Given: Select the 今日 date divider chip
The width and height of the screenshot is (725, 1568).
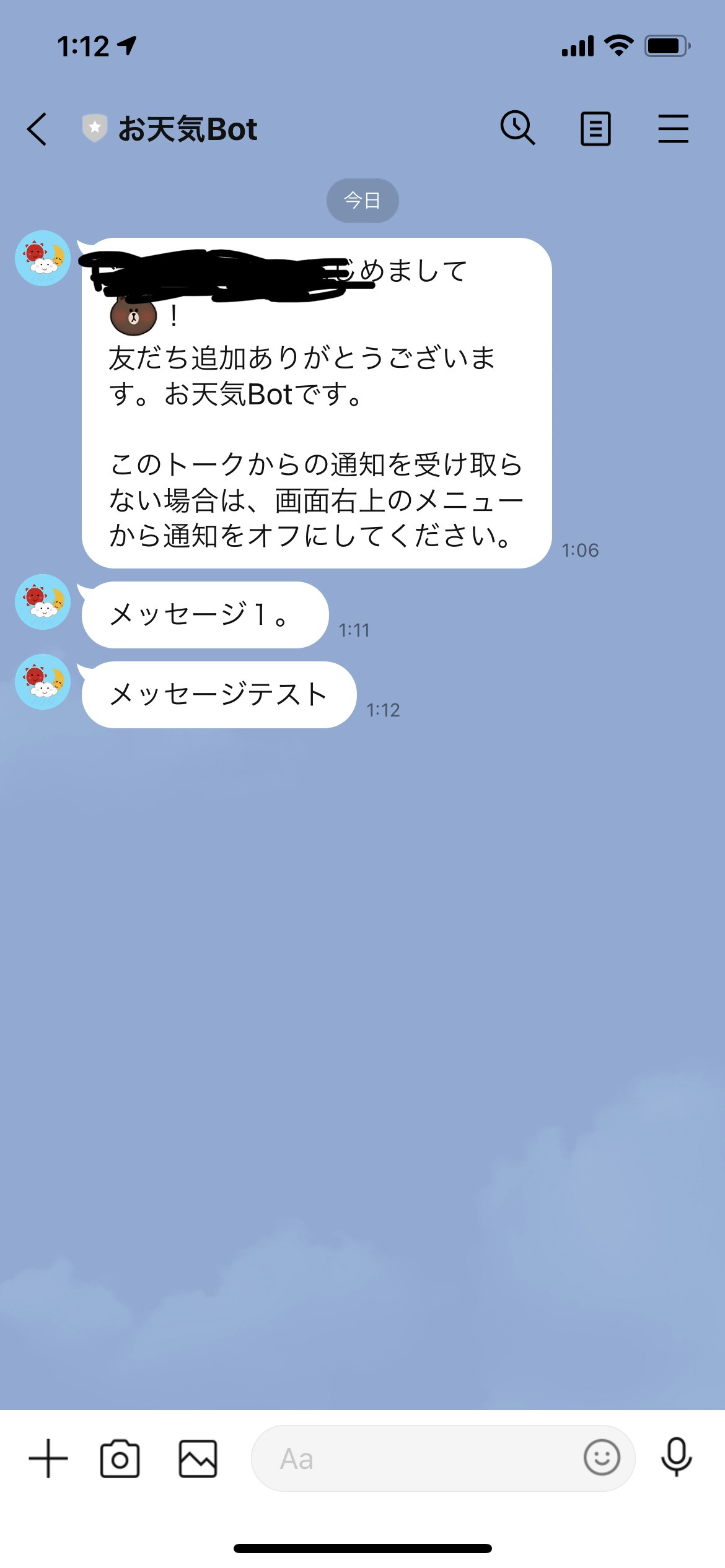Looking at the screenshot, I should 363,199.
